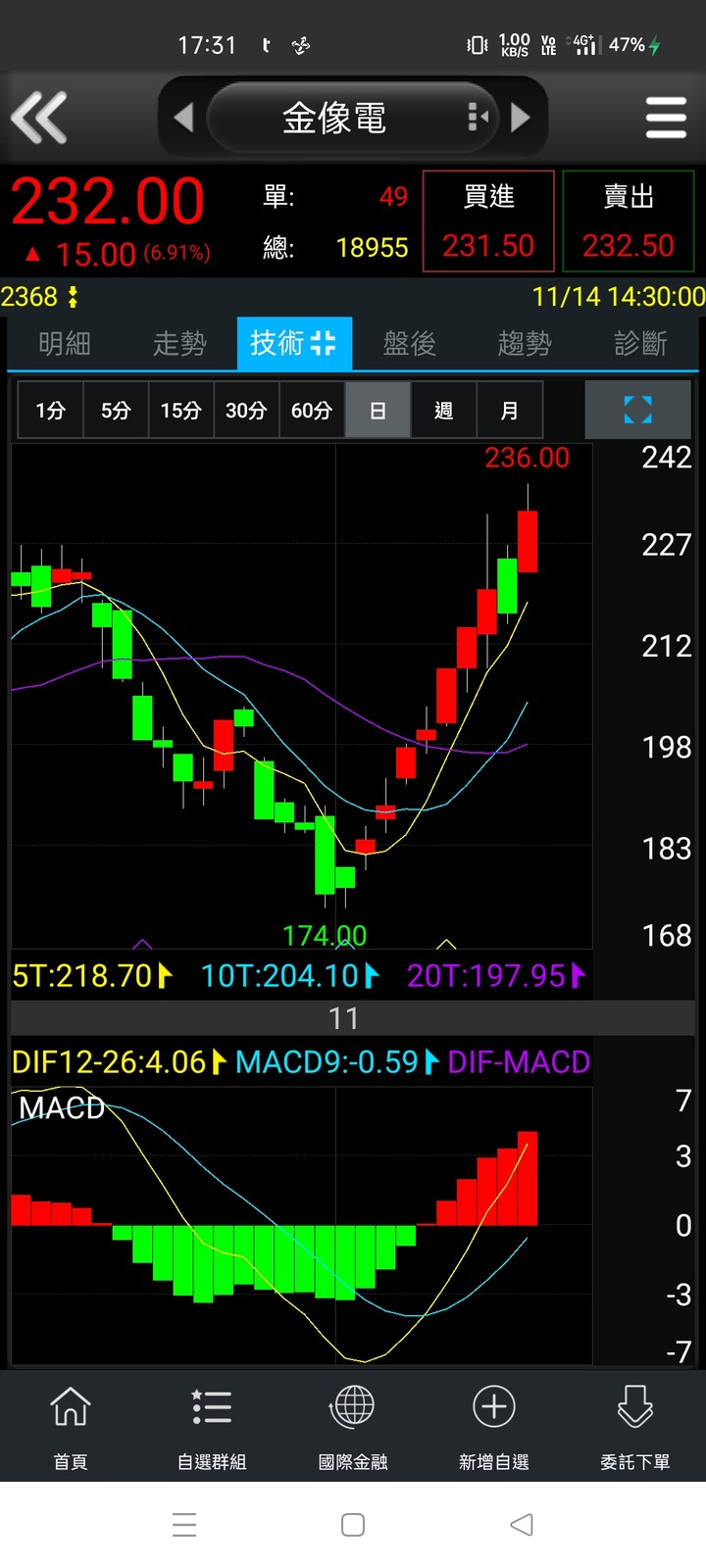The height and width of the screenshot is (1568, 706).
Task: Go to 首頁 home
Action: click(70, 1426)
